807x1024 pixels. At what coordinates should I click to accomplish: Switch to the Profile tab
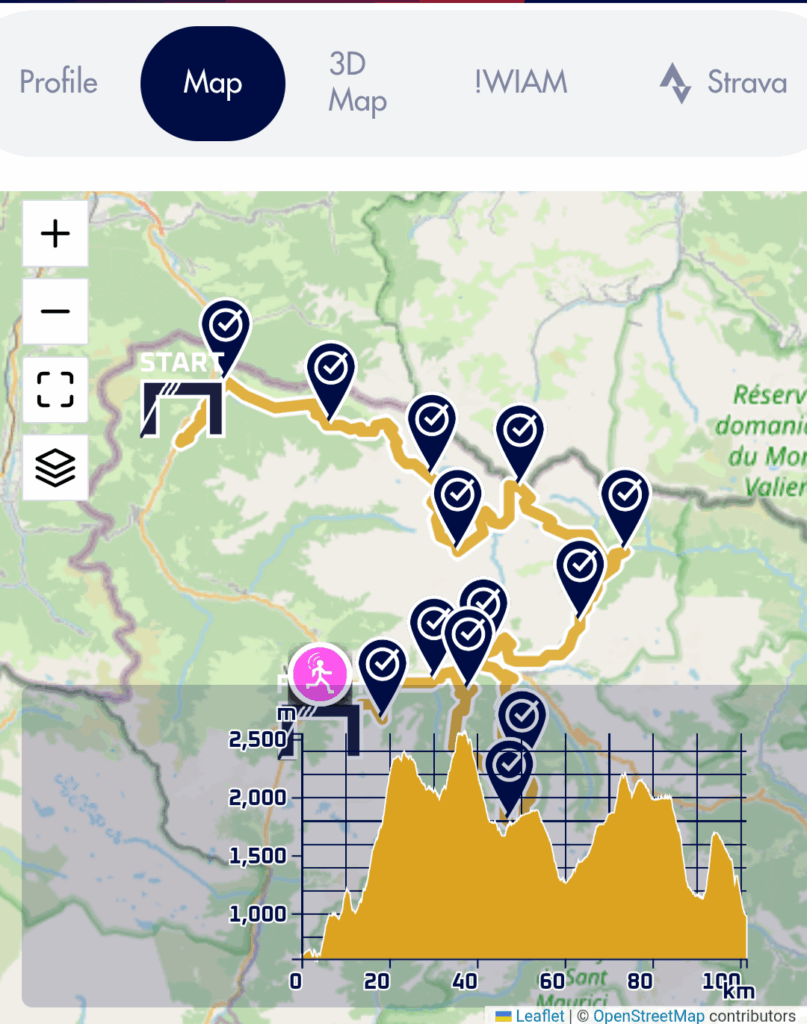pos(59,82)
